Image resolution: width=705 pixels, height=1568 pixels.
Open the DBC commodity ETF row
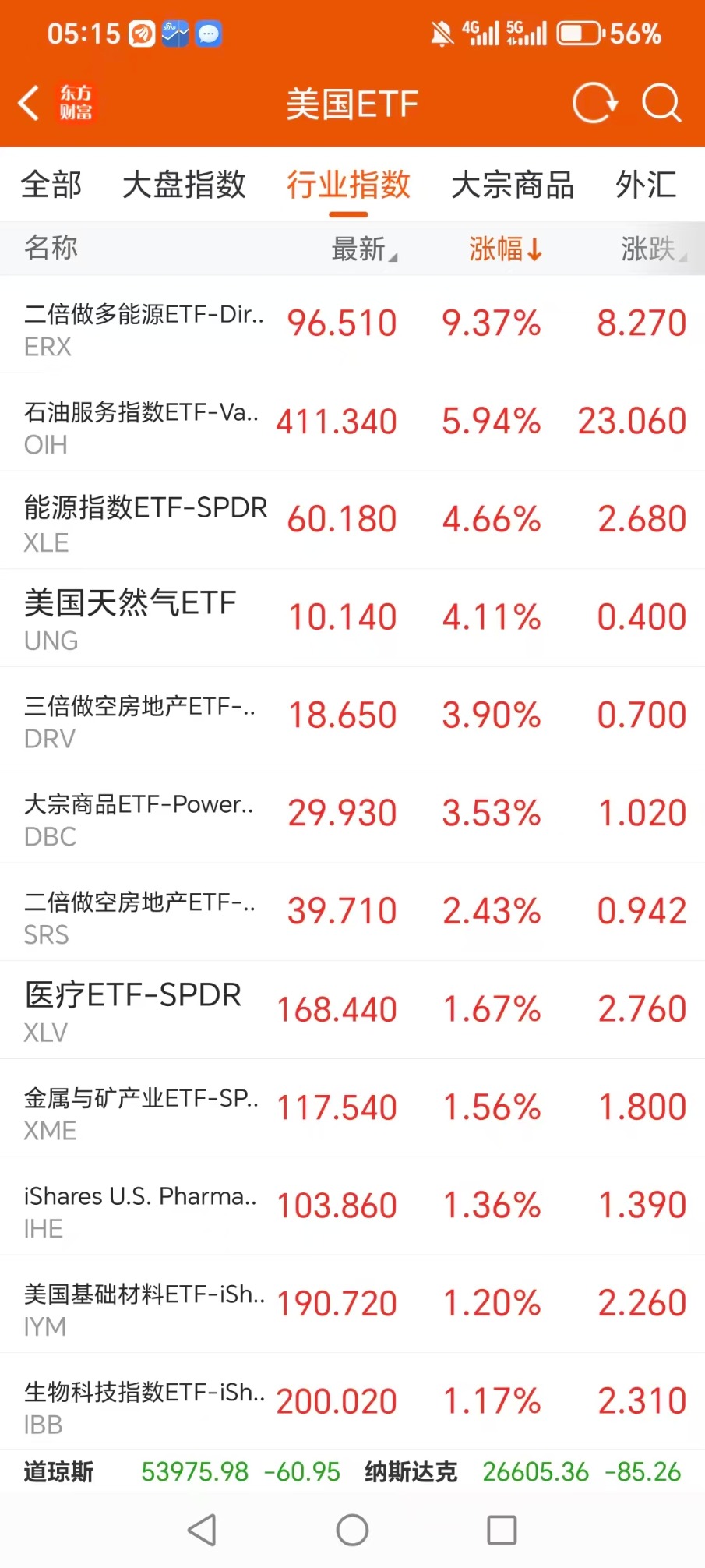352,814
